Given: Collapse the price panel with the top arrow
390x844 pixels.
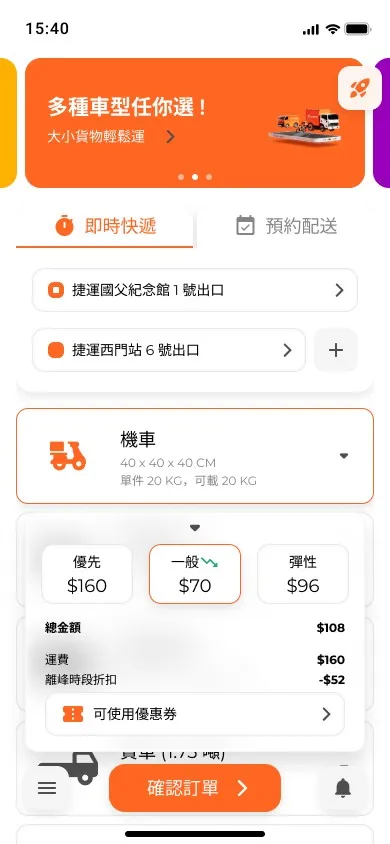Looking at the screenshot, I should point(195,528).
